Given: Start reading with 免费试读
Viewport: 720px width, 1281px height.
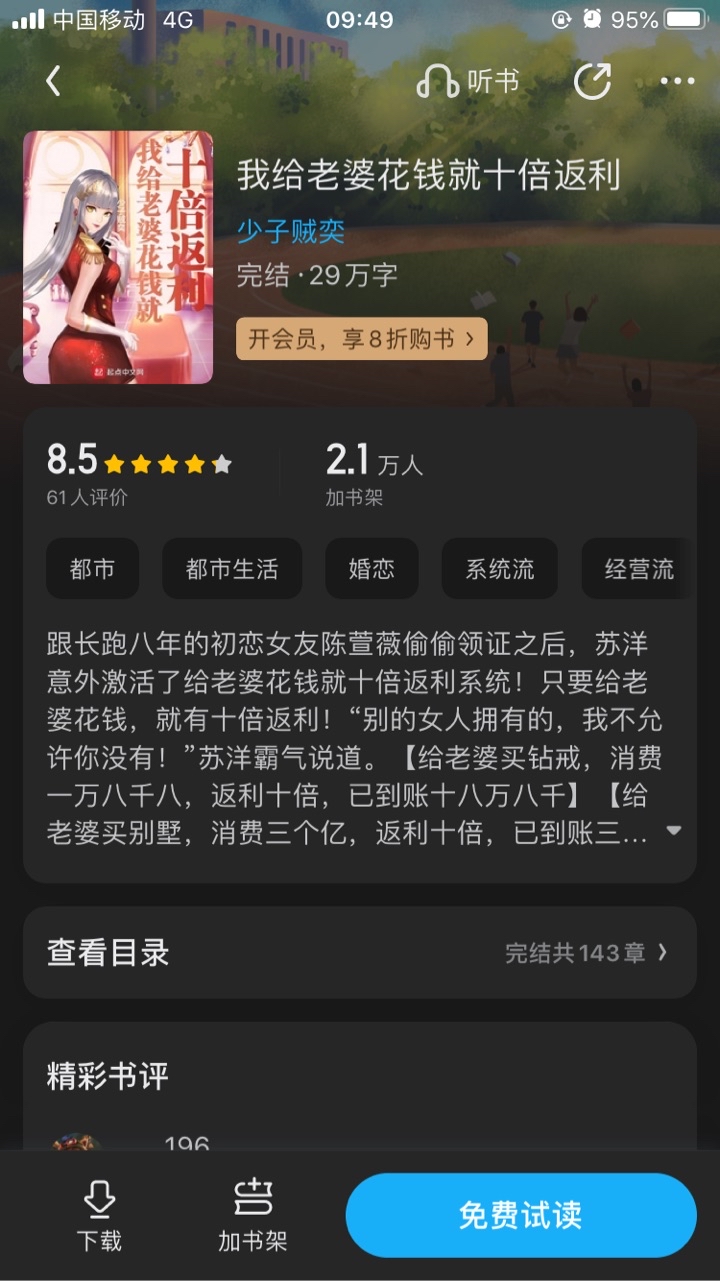Looking at the screenshot, I should click(x=520, y=1215).
